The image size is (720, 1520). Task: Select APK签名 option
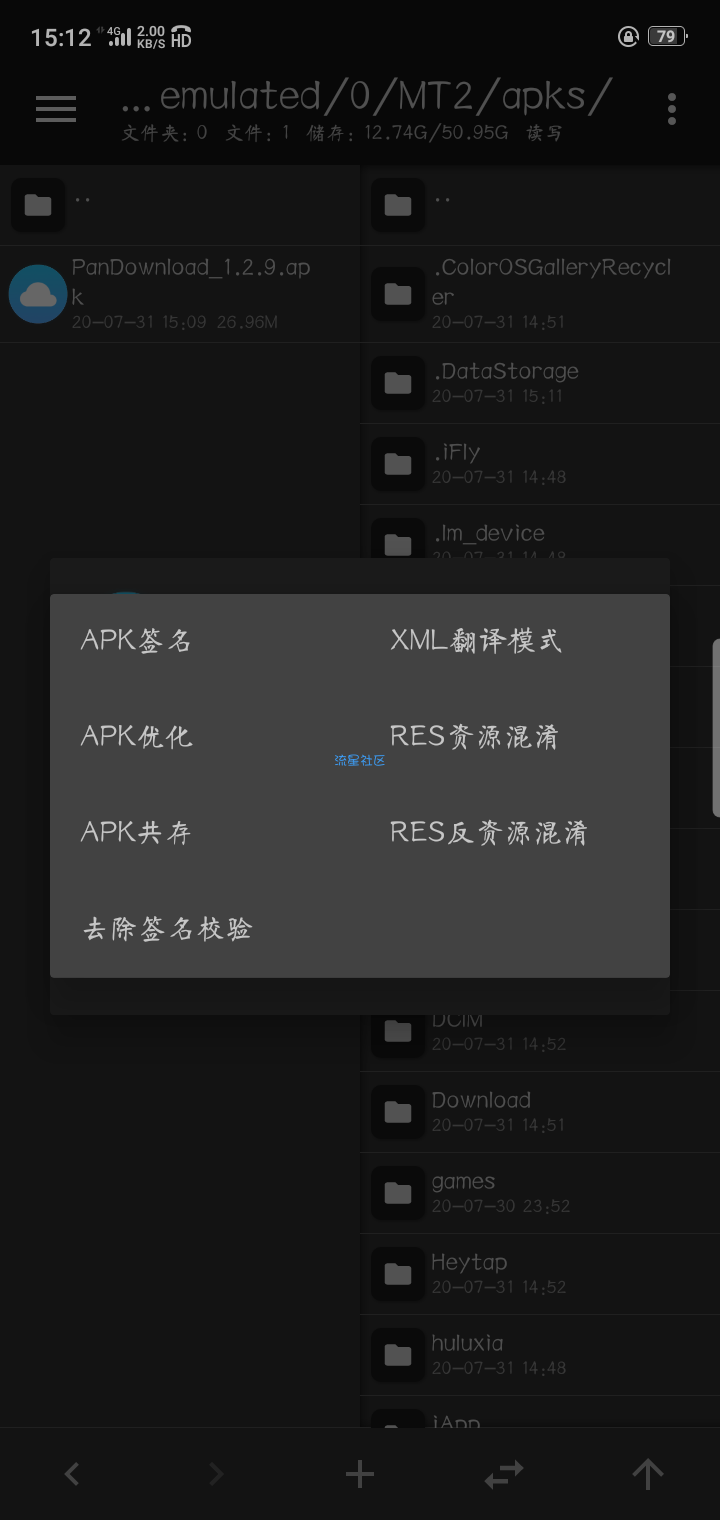136,640
